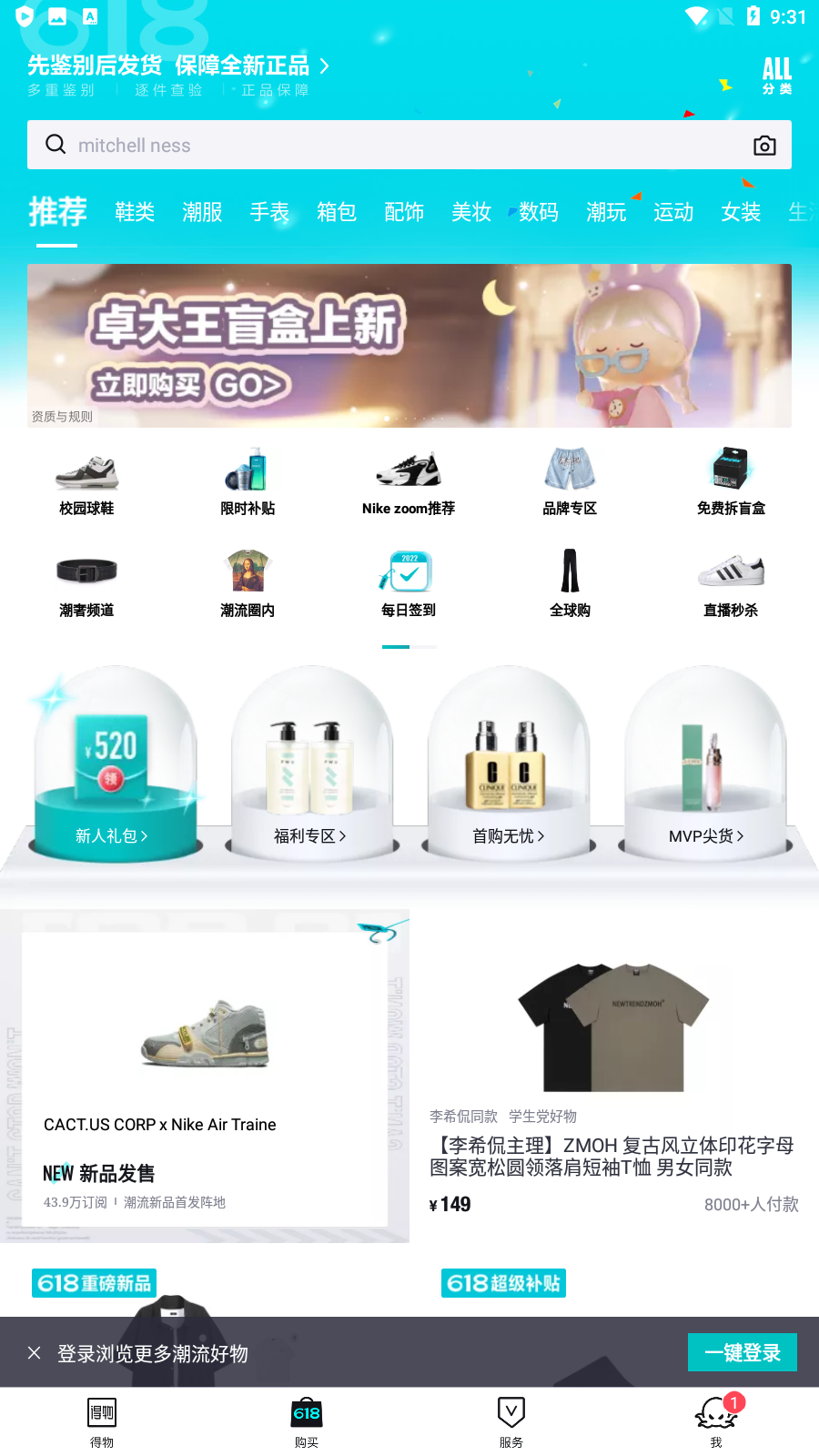
Task: Open the 我 profile tab
Action: coord(716,1421)
